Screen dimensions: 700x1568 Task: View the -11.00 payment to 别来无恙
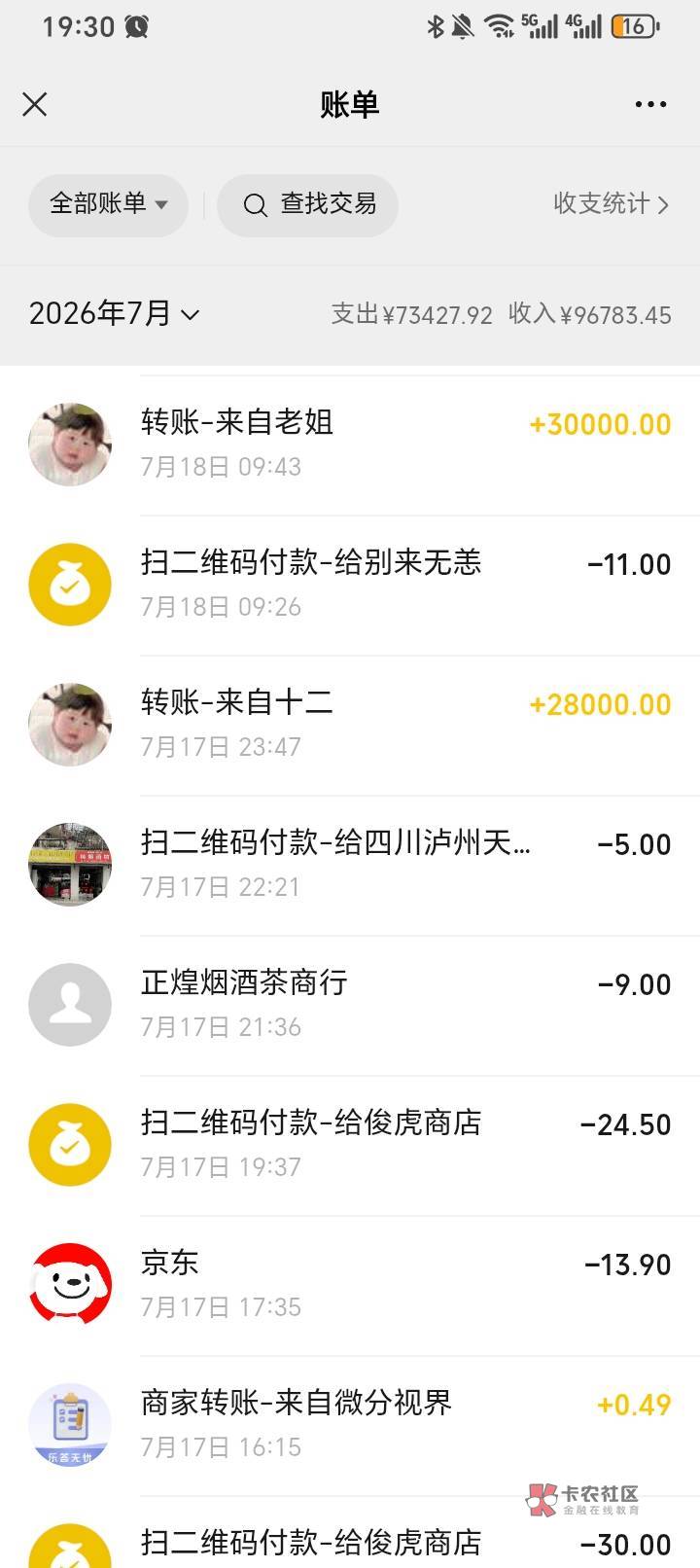click(x=350, y=586)
